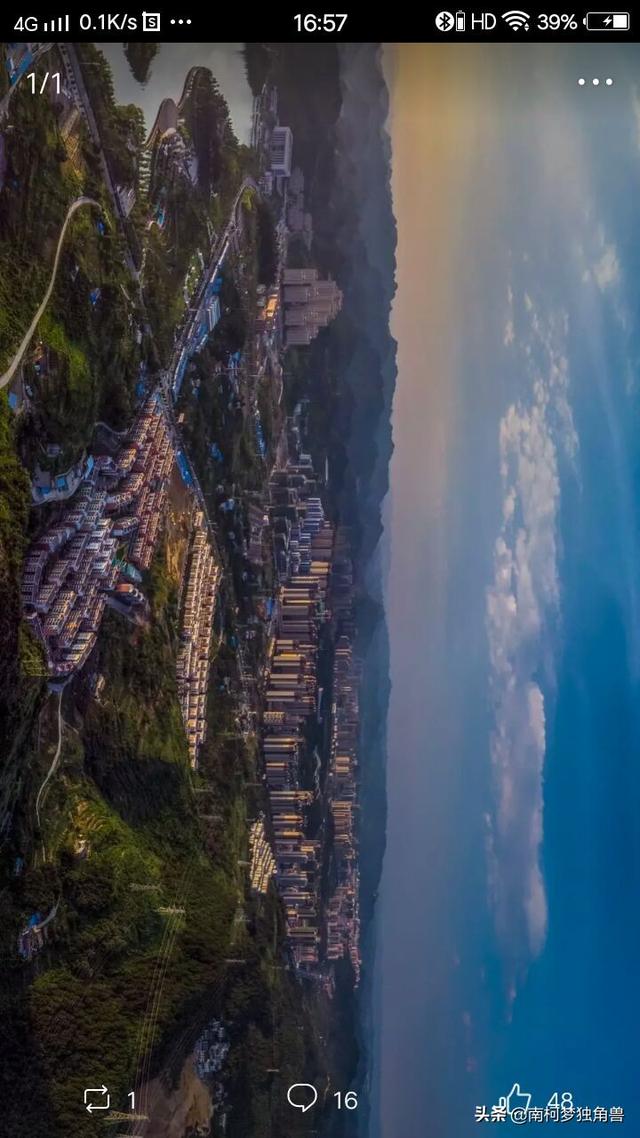Open the three-dot overflow menu

click(x=595, y=82)
